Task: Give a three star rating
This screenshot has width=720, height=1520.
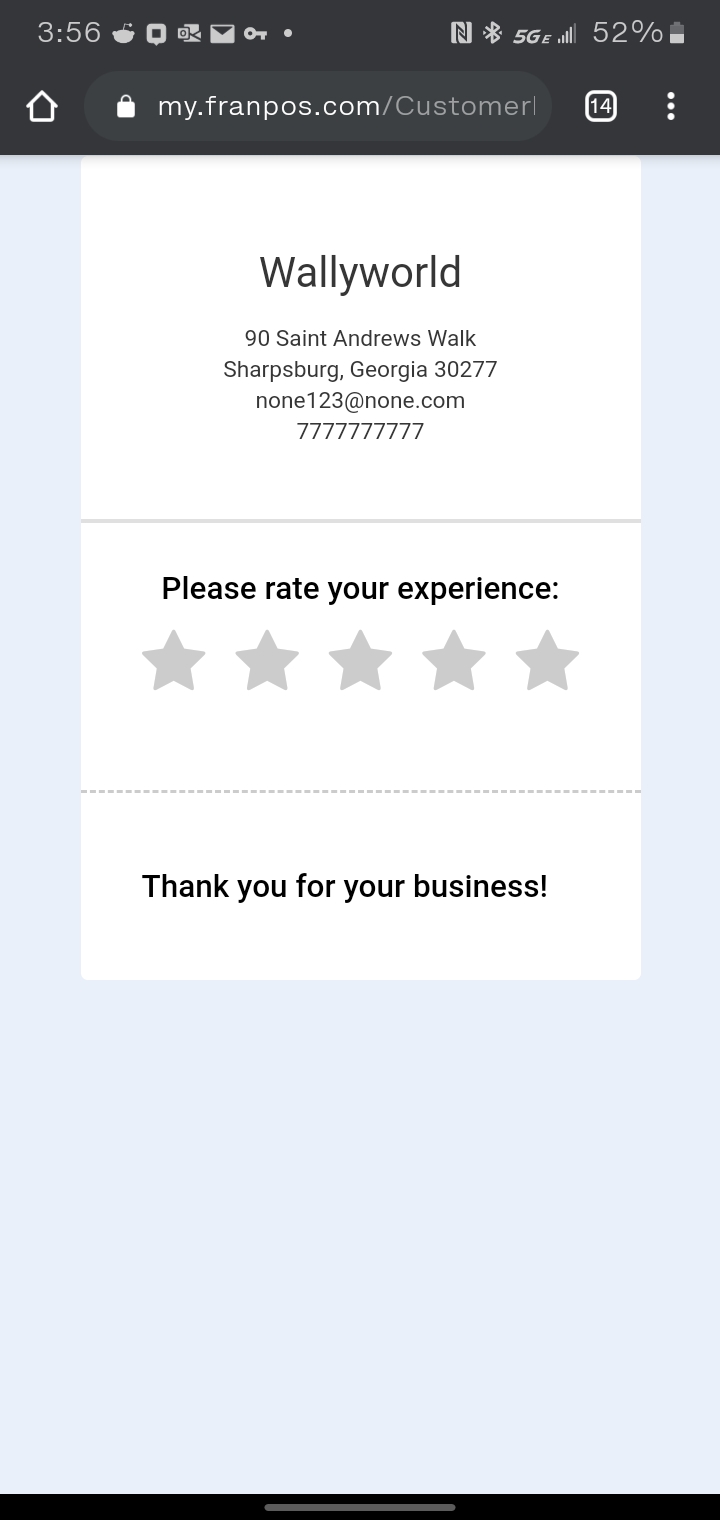Action: click(x=360, y=661)
